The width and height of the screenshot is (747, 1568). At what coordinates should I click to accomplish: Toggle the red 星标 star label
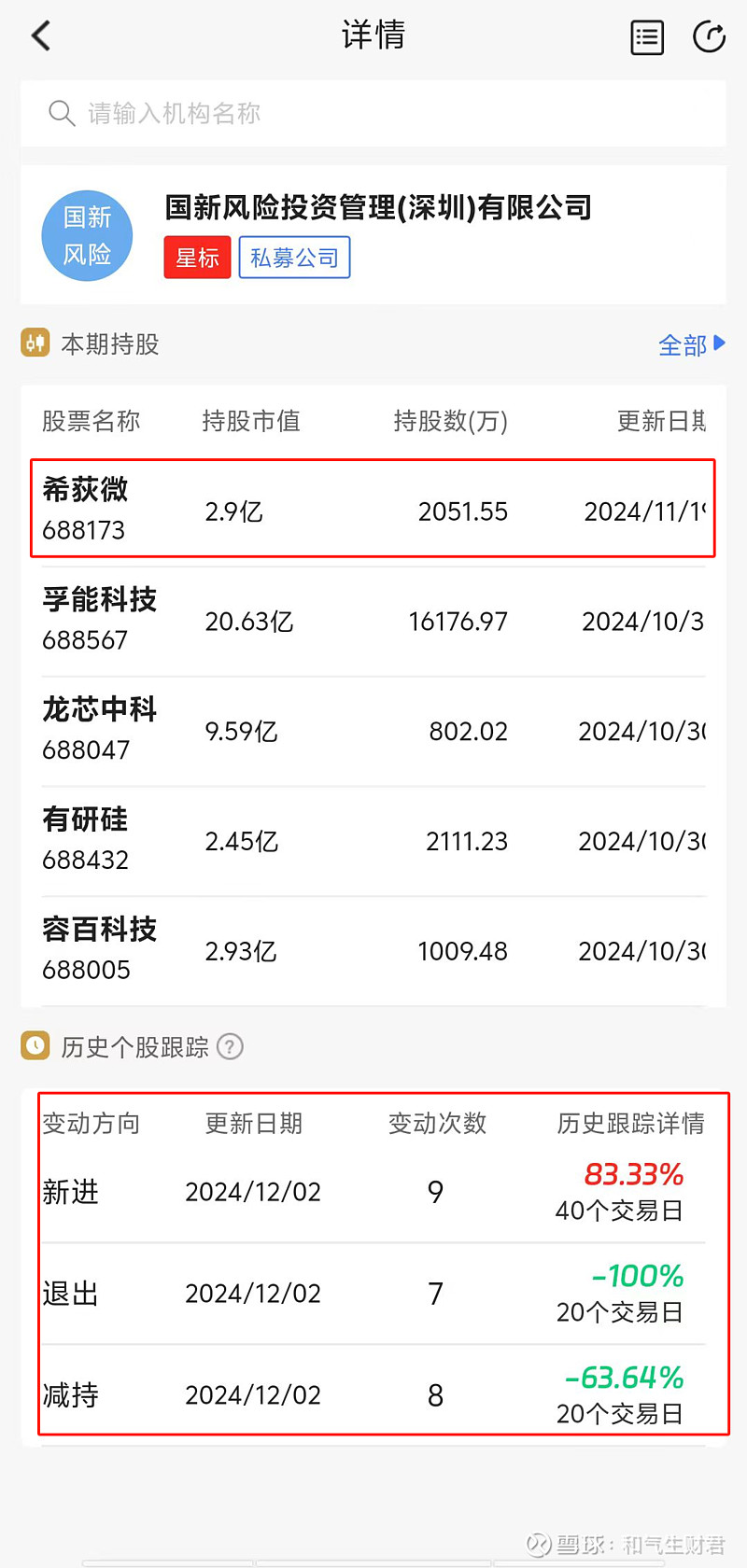tap(196, 258)
